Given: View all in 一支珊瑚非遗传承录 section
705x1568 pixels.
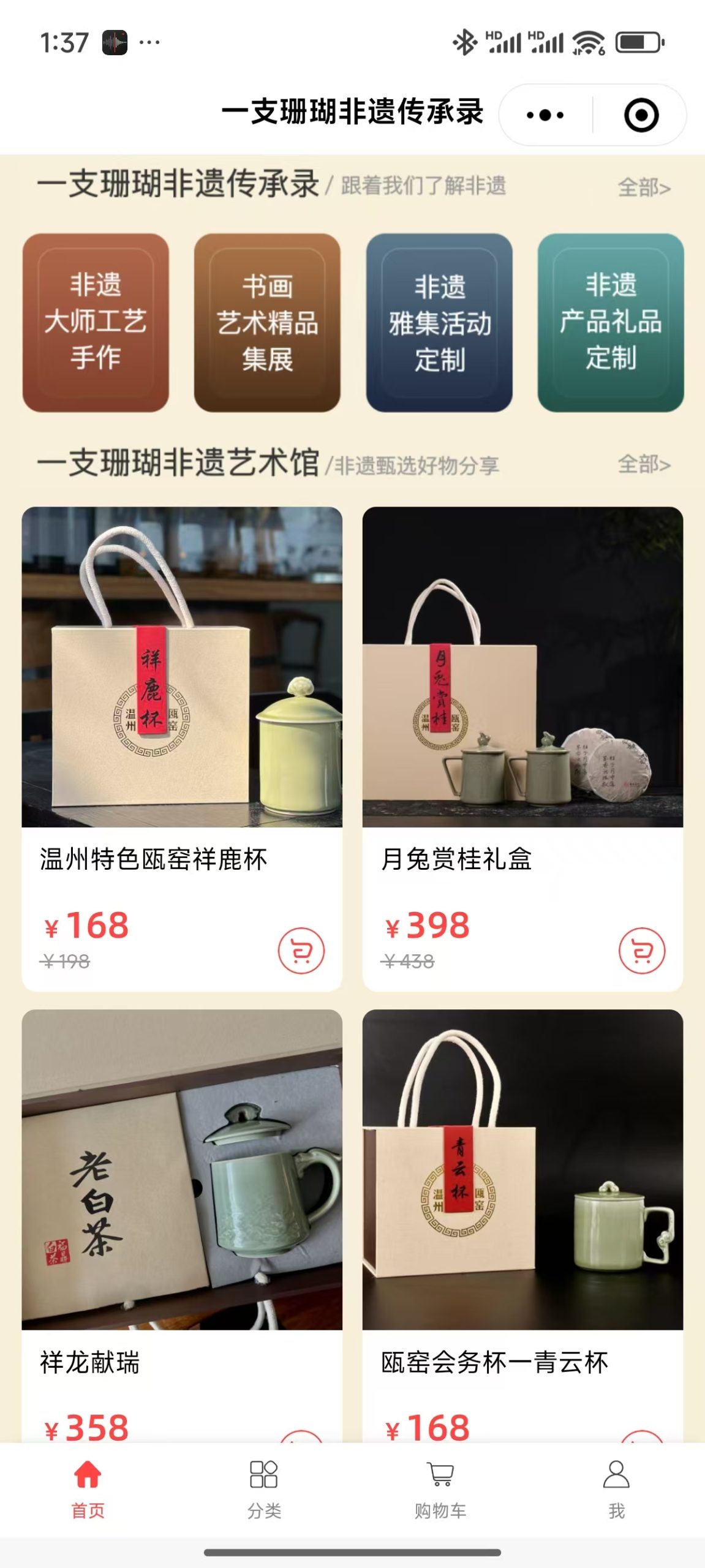Looking at the screenshot, I should 643,187.
